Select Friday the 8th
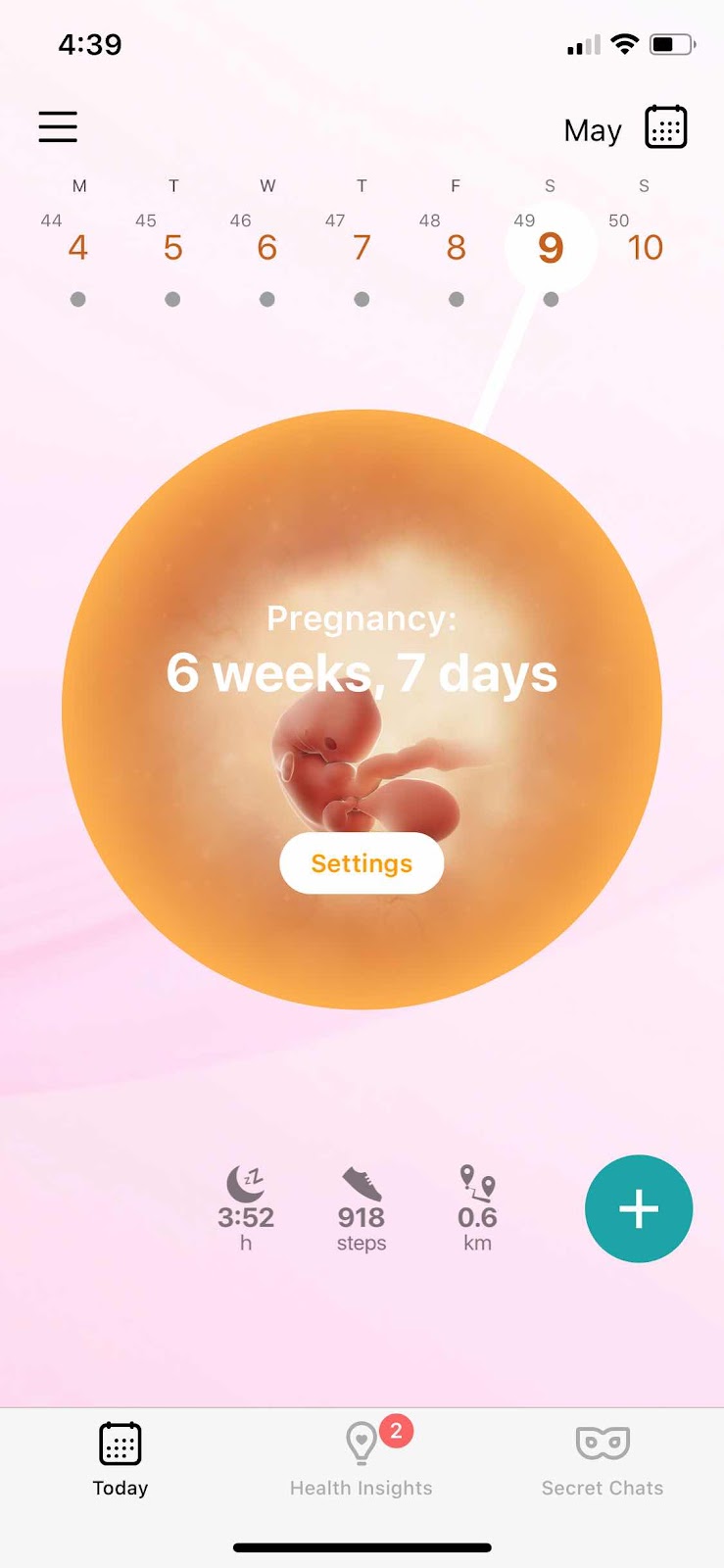The image size is (724, 1568). (456, 247)
